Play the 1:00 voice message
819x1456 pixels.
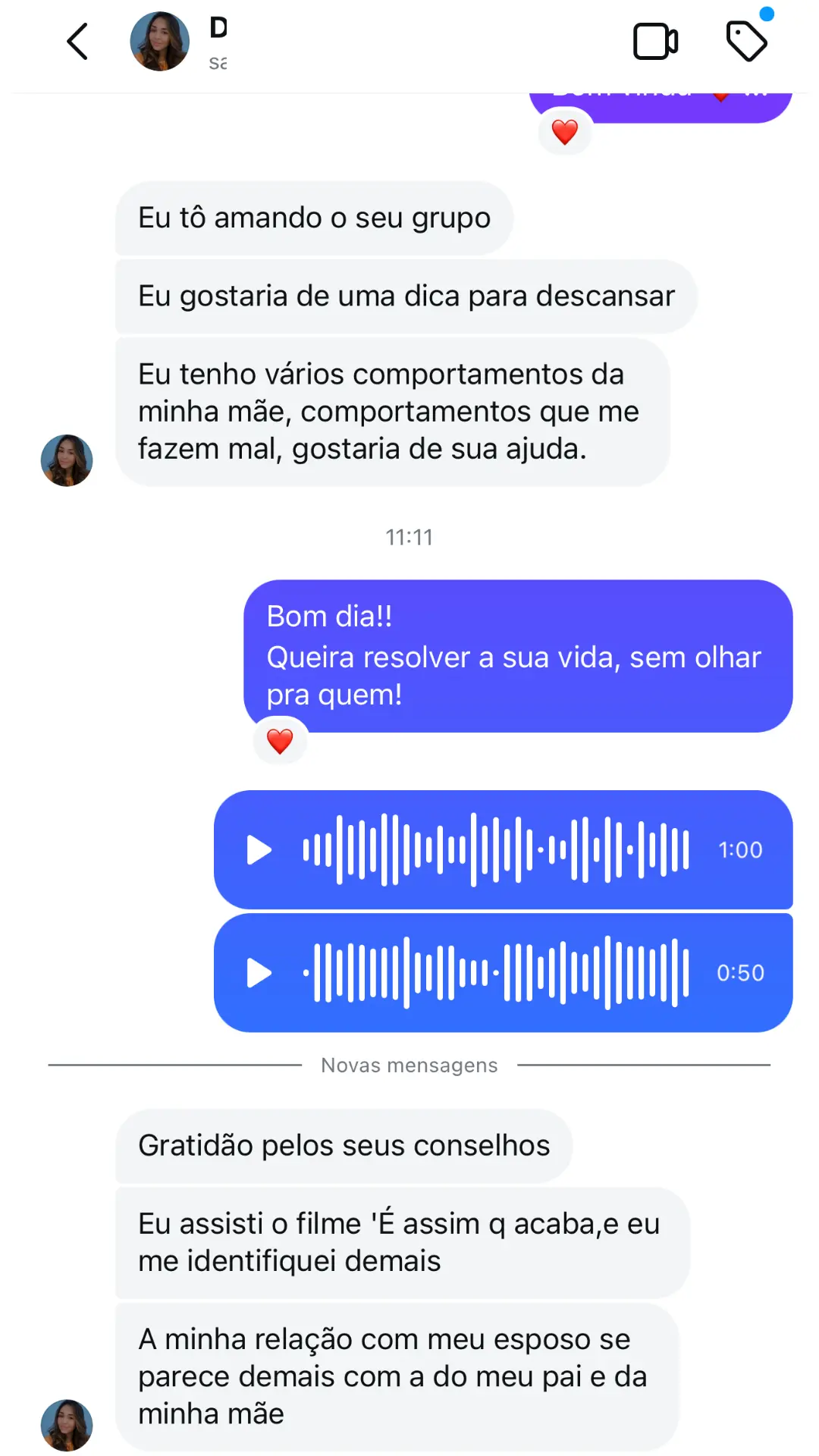[259, 850]
